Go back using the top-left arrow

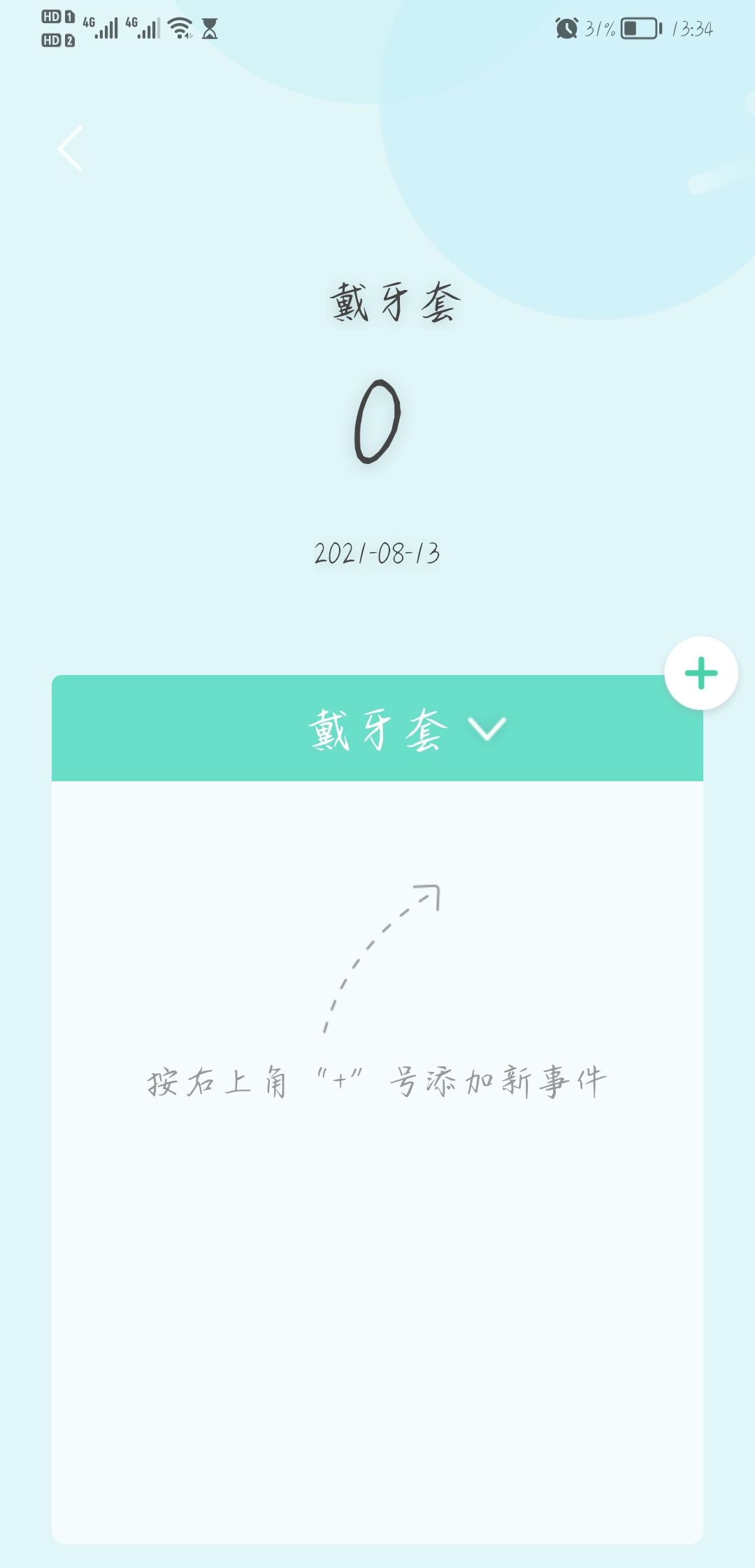pyautogui.click(x=70, y=149)
